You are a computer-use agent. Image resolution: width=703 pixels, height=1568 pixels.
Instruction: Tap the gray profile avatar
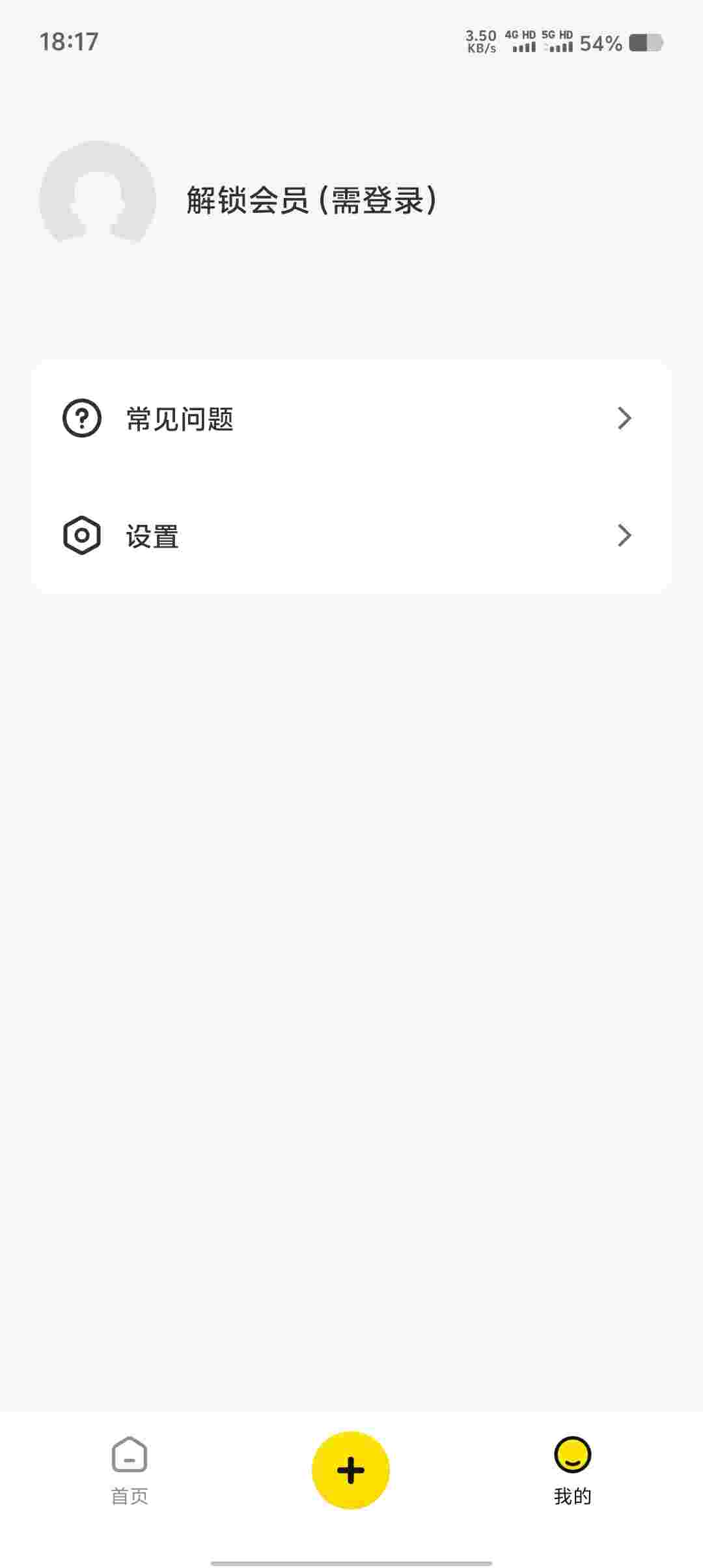pyautogui.click(x=98, y=199)
